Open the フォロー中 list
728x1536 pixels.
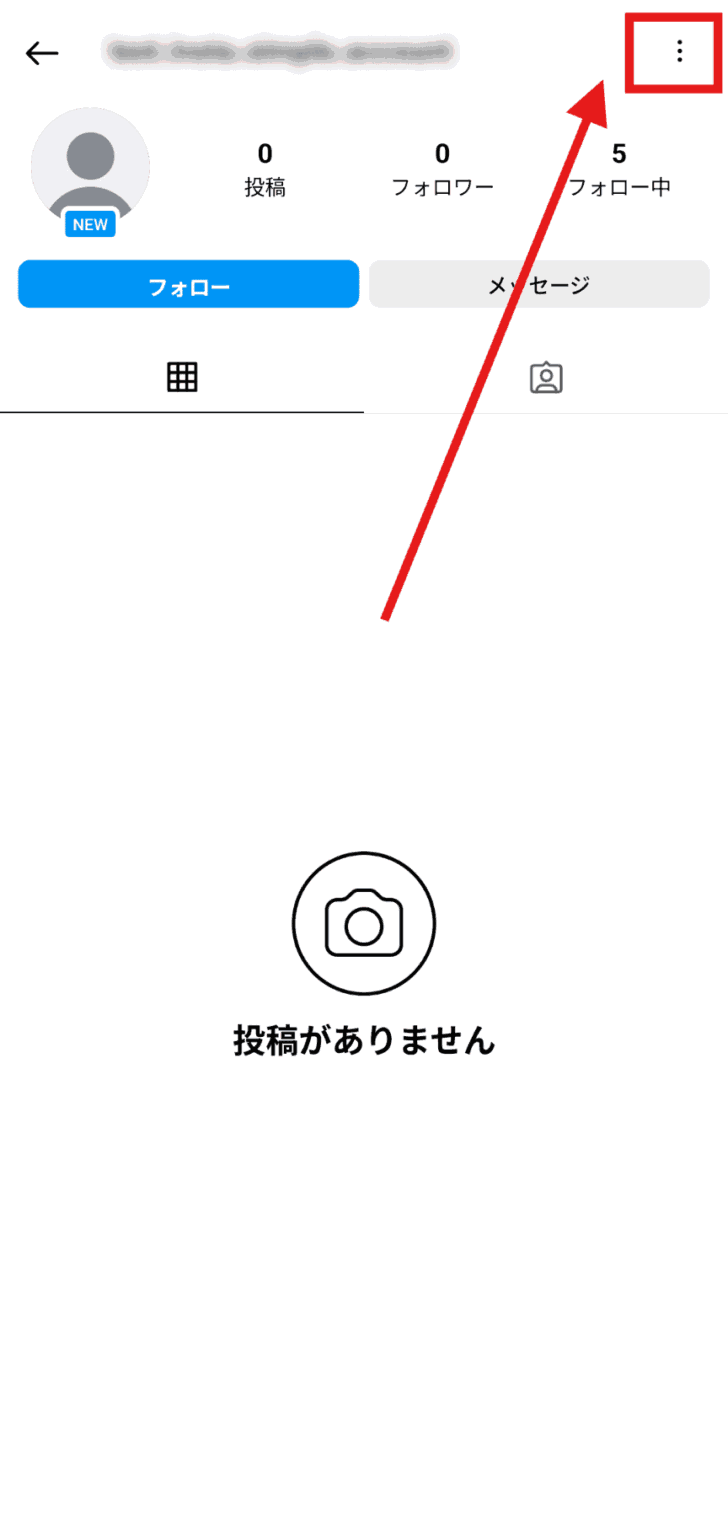[619, 169]
